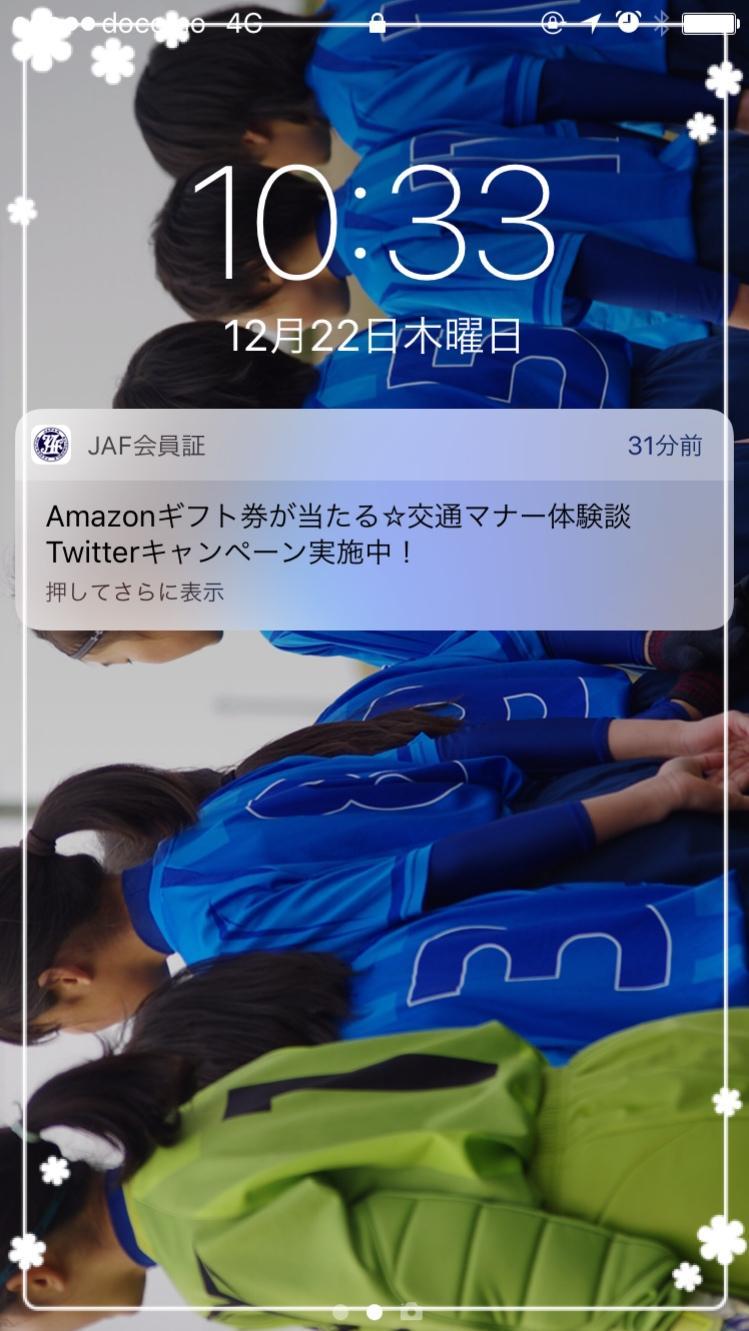
Task: Open the JAF会員証 notification
Action: click(374, 520)
